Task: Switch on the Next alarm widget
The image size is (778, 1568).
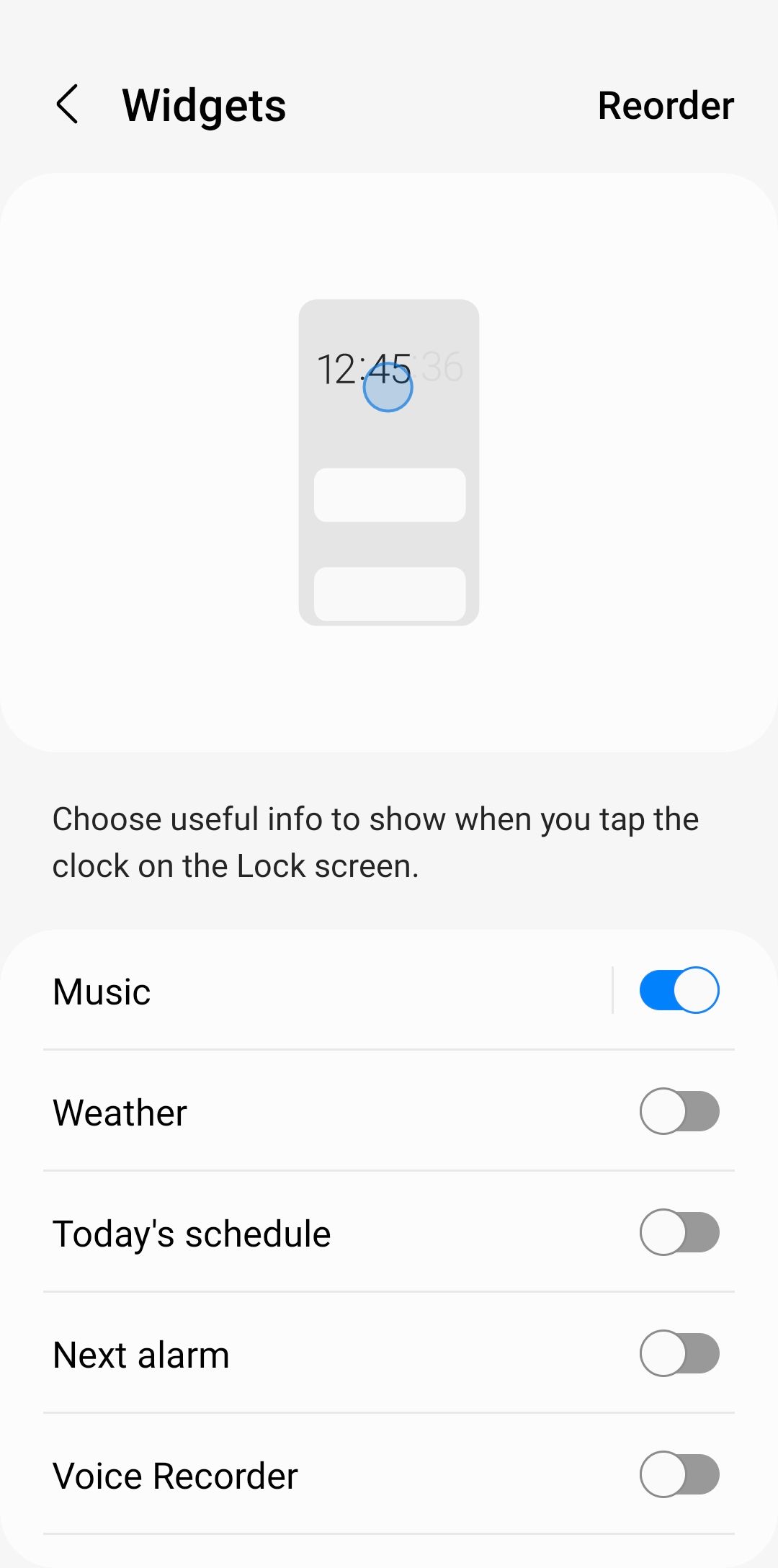Action: point(679,1353)
